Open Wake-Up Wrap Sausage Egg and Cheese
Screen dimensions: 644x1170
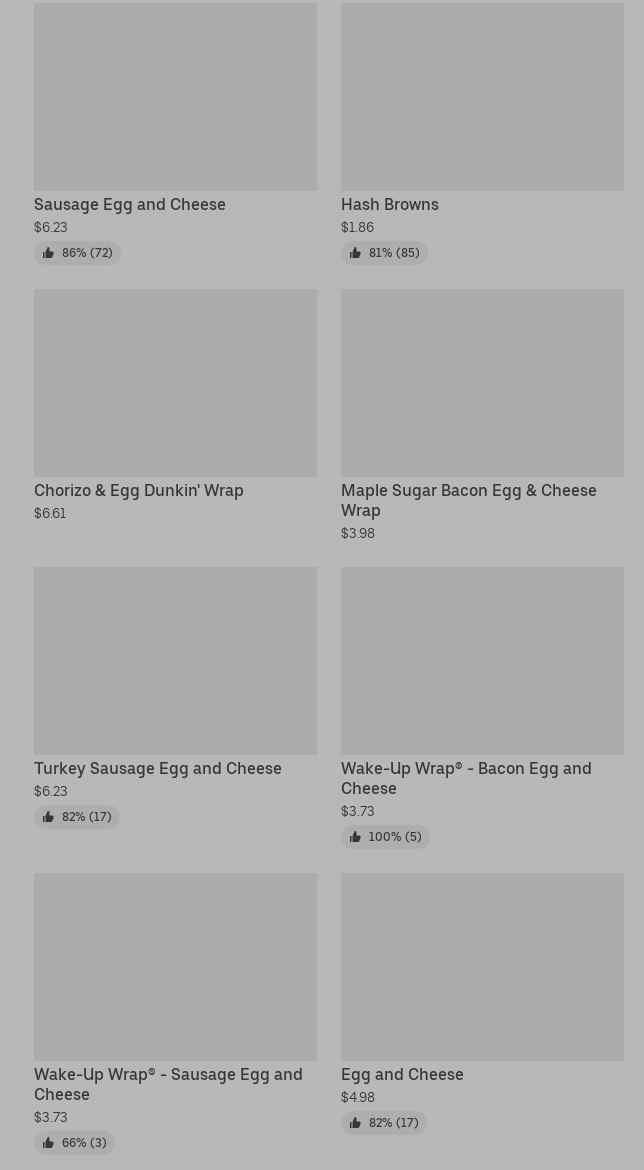click(175, 1014)
